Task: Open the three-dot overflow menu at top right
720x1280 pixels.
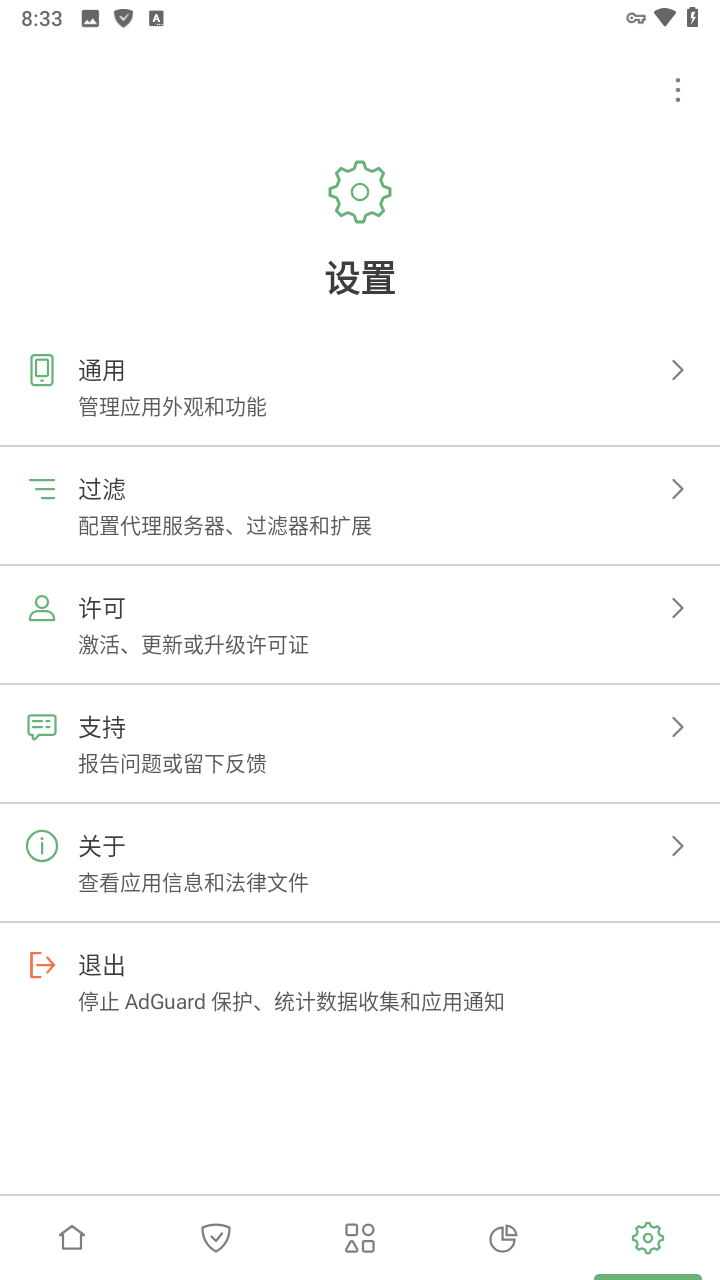Action: 677,90
